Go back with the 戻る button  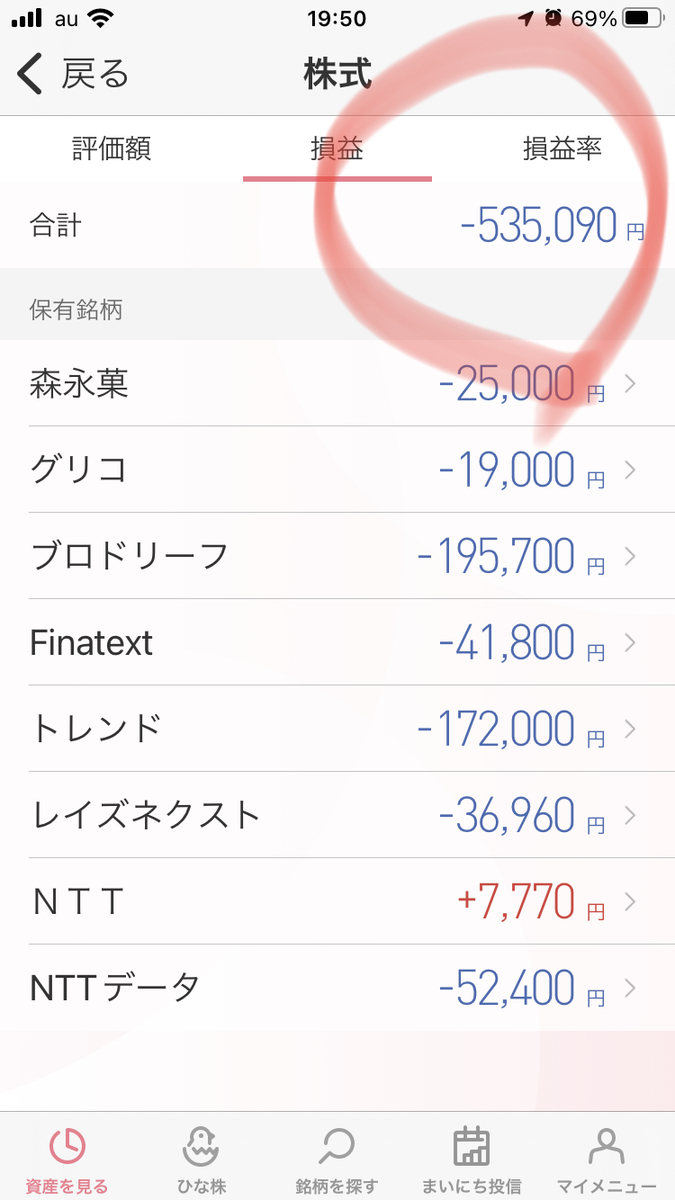(74, 74)
